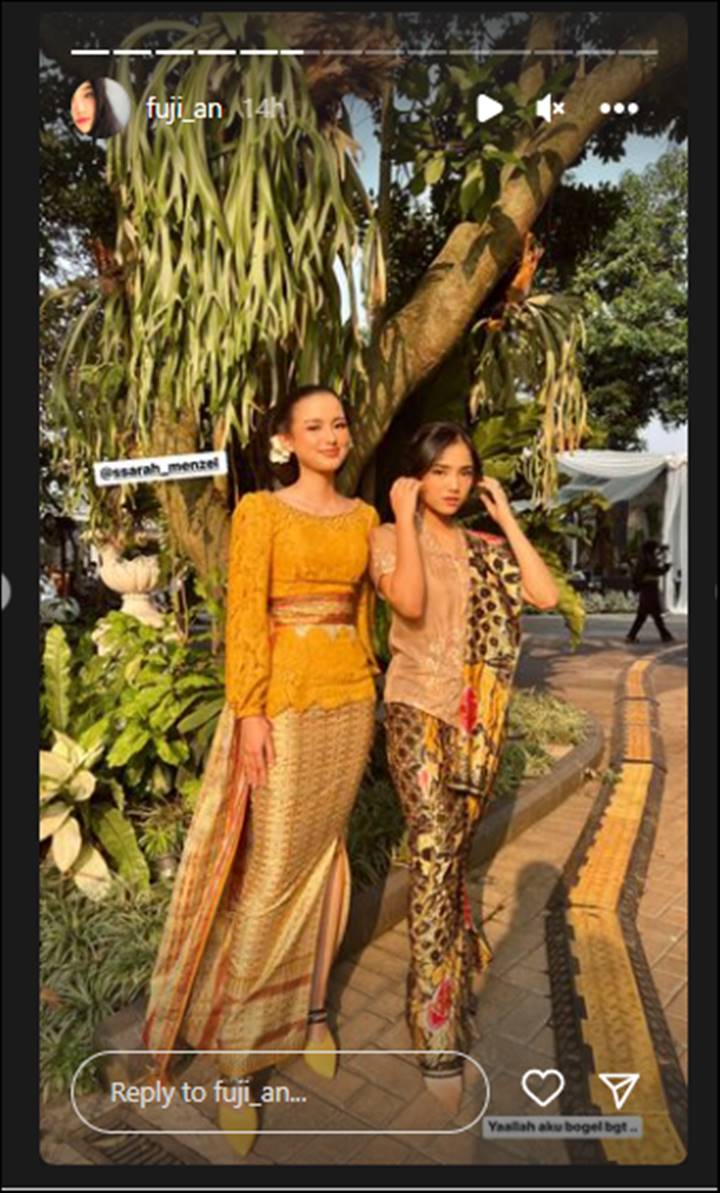Play the paused story
Image resolution: width=720 pixels, height=1193 pixels.
click(489, 108)
